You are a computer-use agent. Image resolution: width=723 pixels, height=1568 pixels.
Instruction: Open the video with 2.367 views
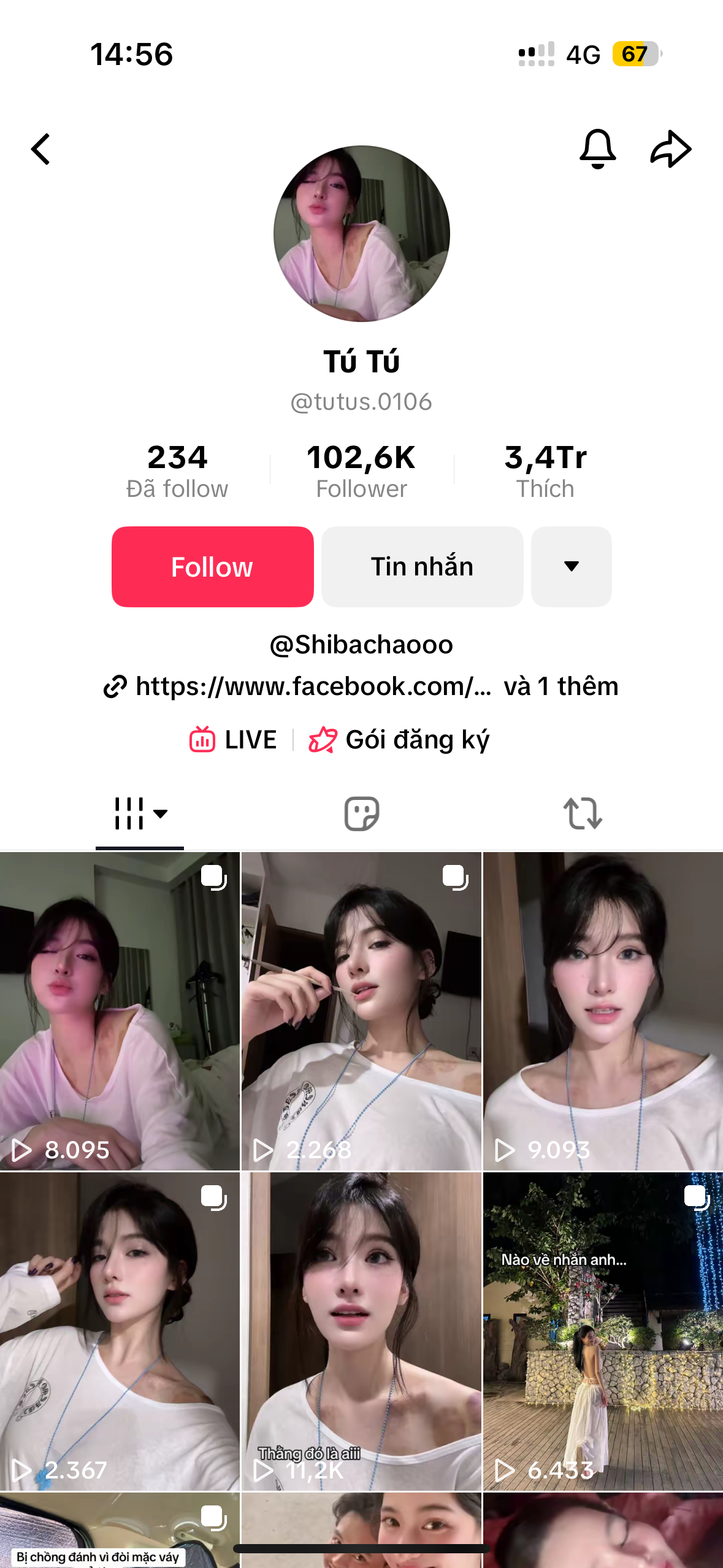tap(120, 1331)
